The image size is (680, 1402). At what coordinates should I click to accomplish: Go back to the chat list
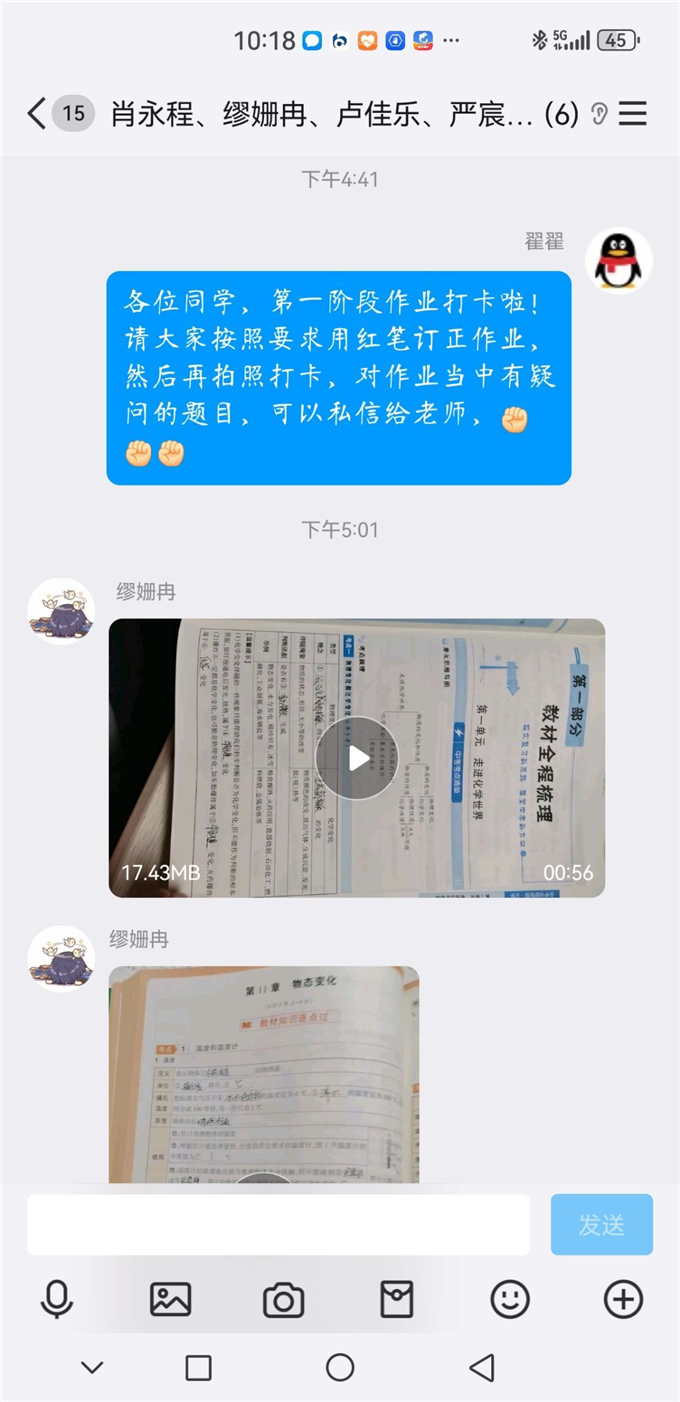(36, 114)
